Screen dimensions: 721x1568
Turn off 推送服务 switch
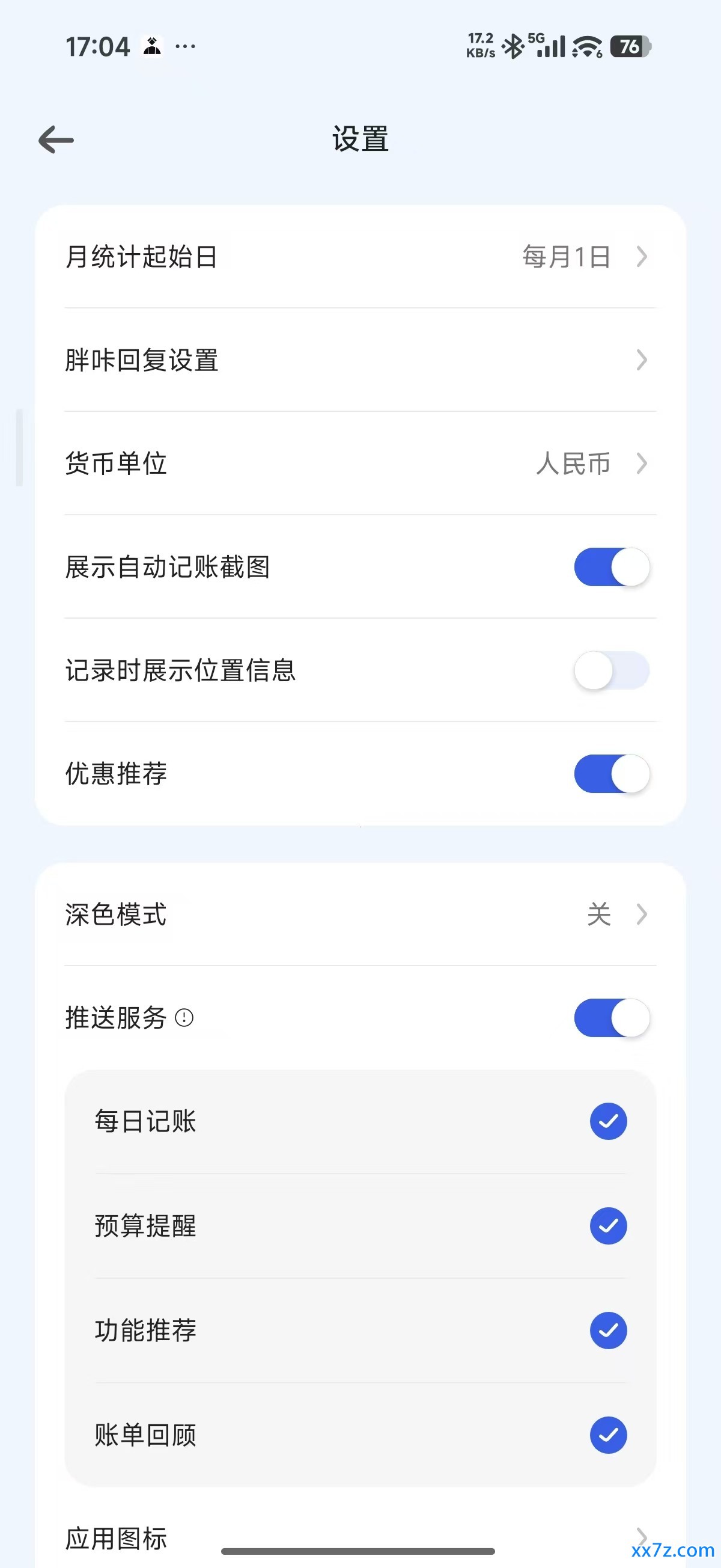(612, 1018)
